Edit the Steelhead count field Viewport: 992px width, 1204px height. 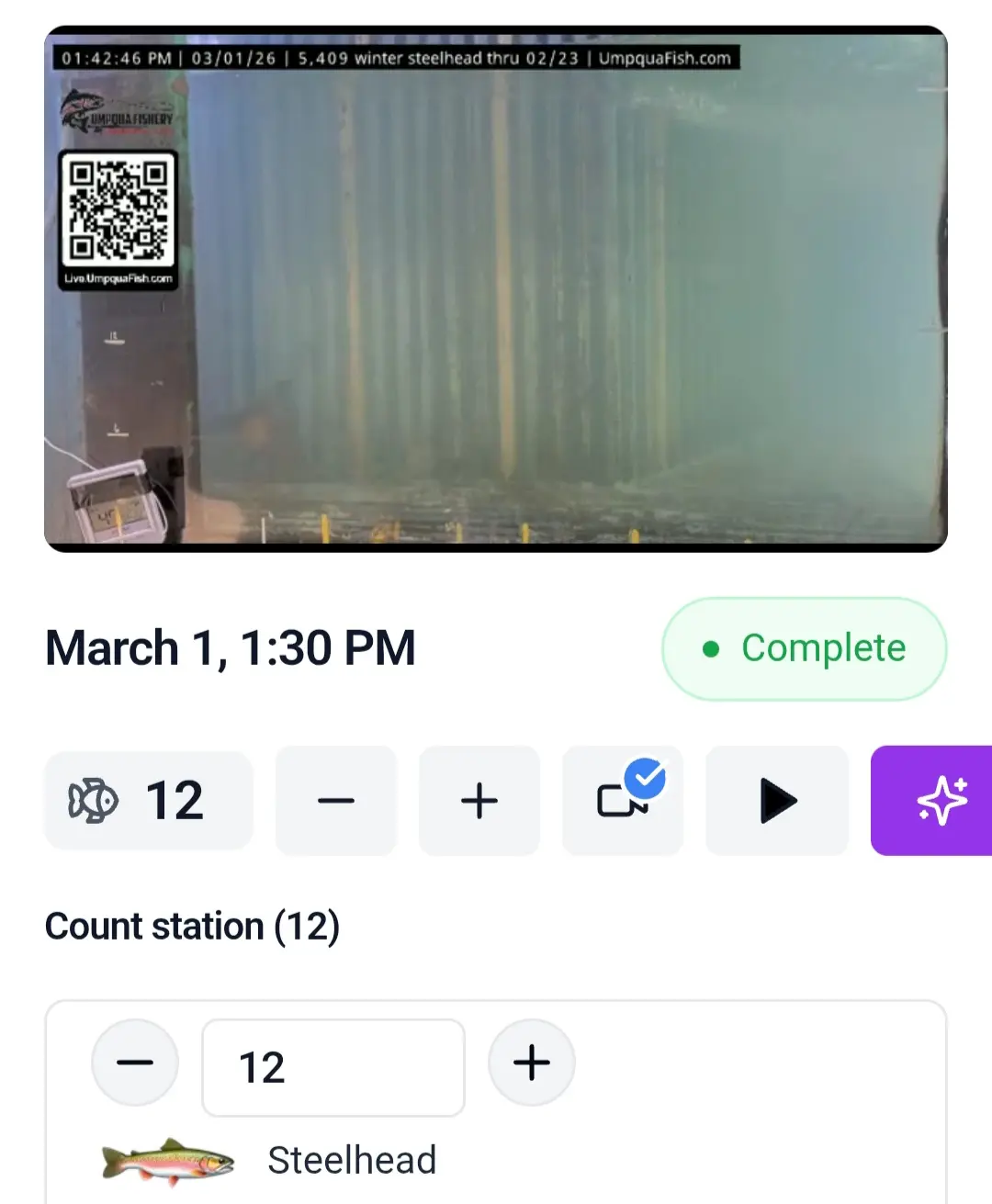333,1067
